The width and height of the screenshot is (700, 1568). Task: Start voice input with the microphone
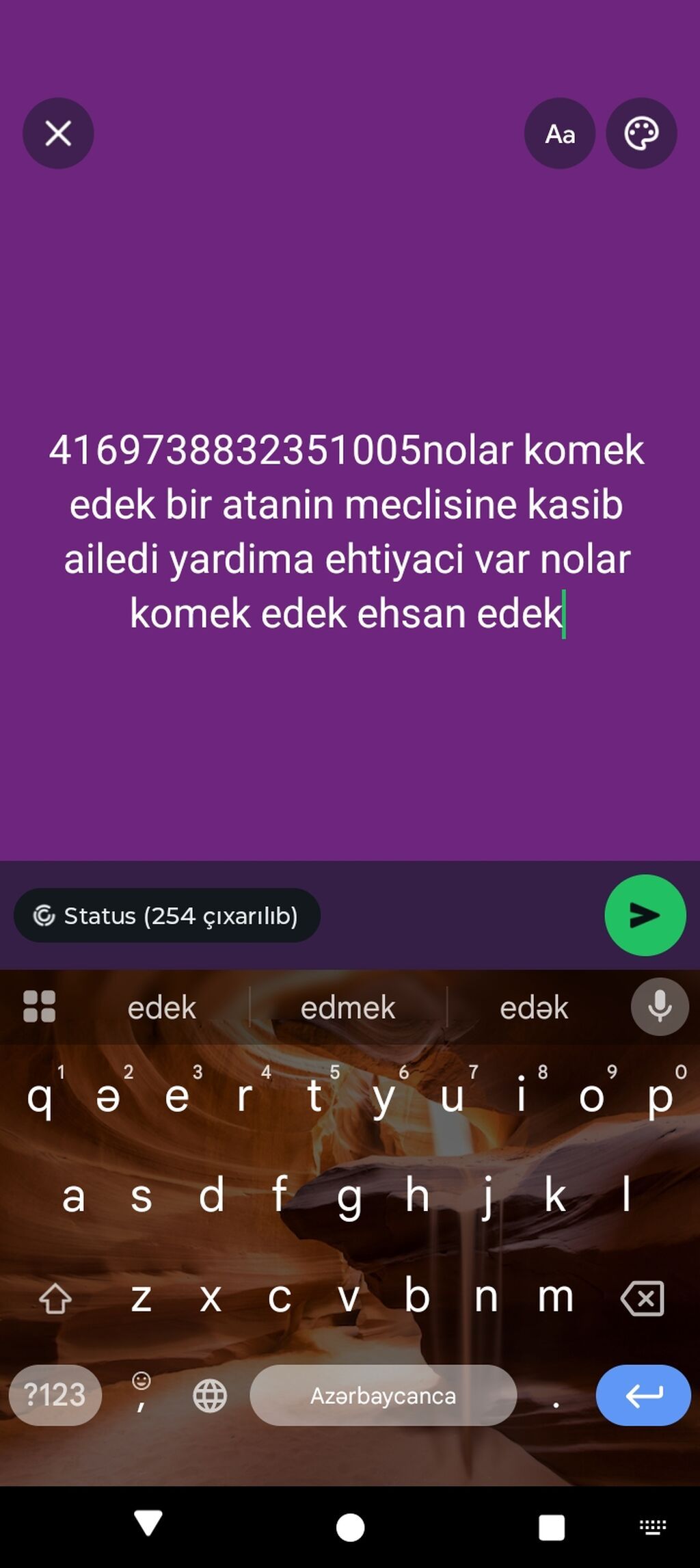coord(659,1006)
